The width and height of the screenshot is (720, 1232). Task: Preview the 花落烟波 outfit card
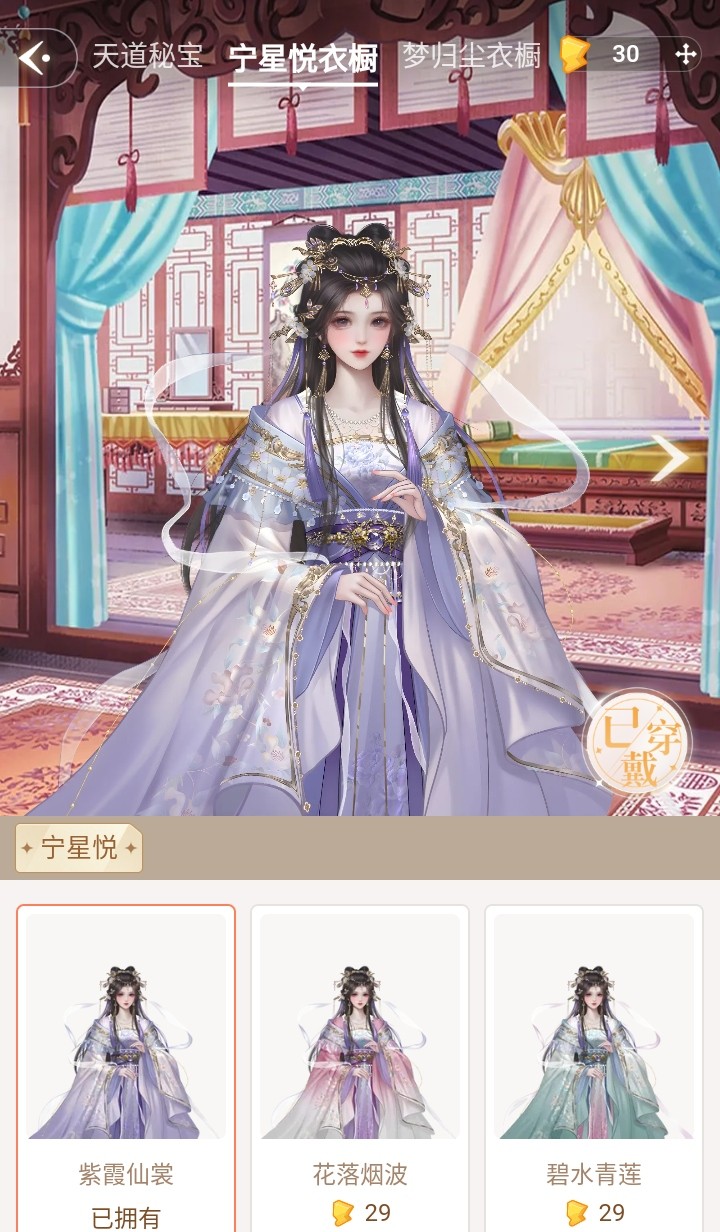point(360,1066)
